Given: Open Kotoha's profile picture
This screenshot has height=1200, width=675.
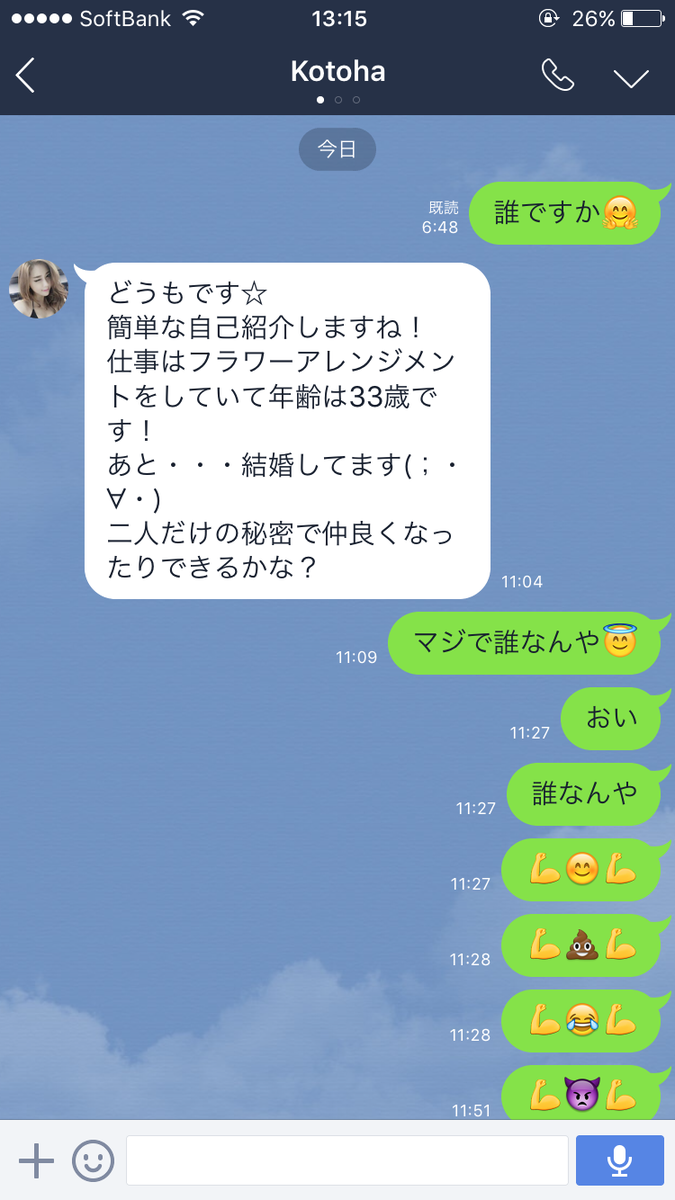Looking at the screenshot, I should click(39, 289).
